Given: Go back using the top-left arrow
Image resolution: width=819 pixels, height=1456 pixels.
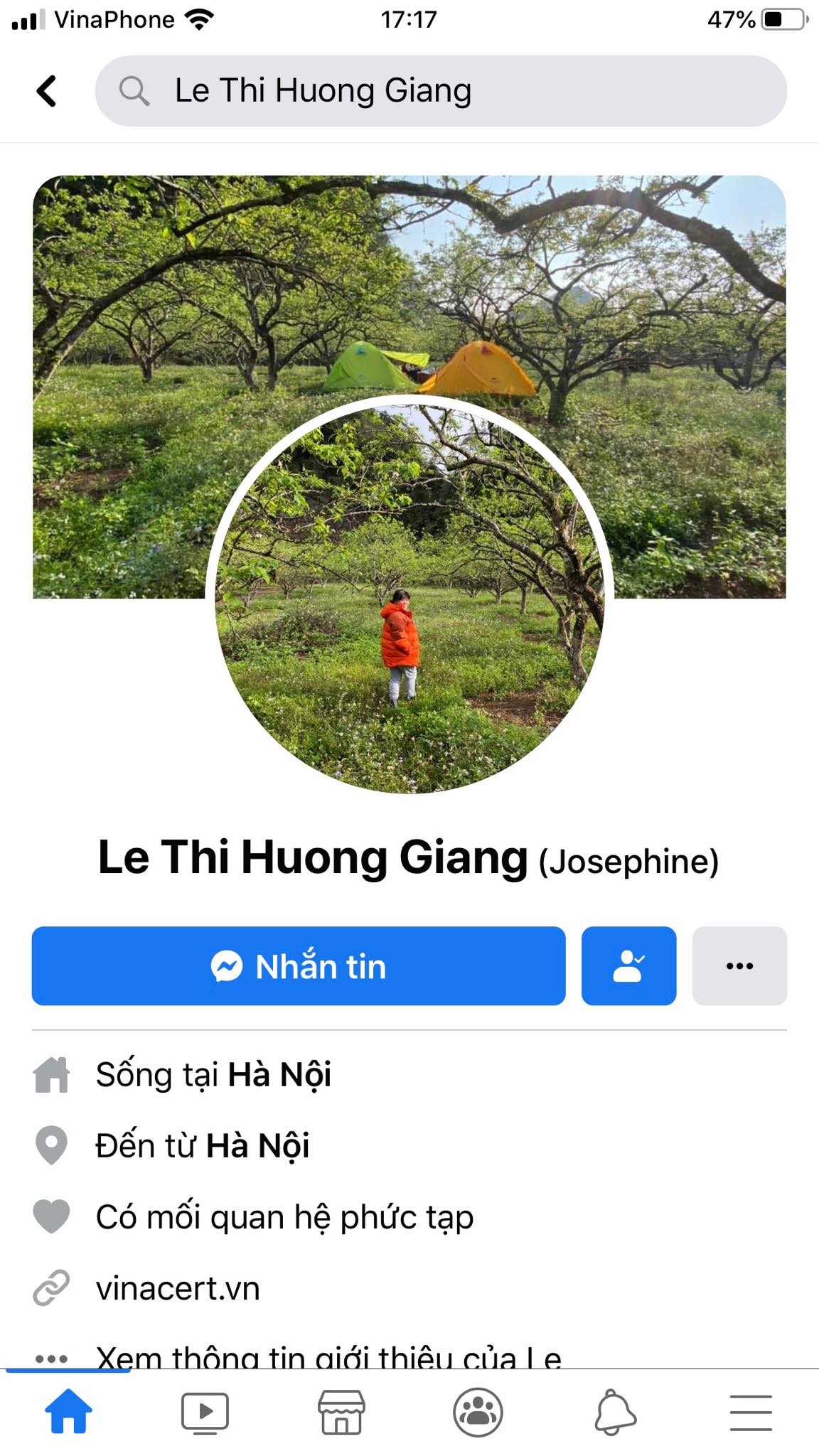Looking at the screenshot, I should click(46, 91).
